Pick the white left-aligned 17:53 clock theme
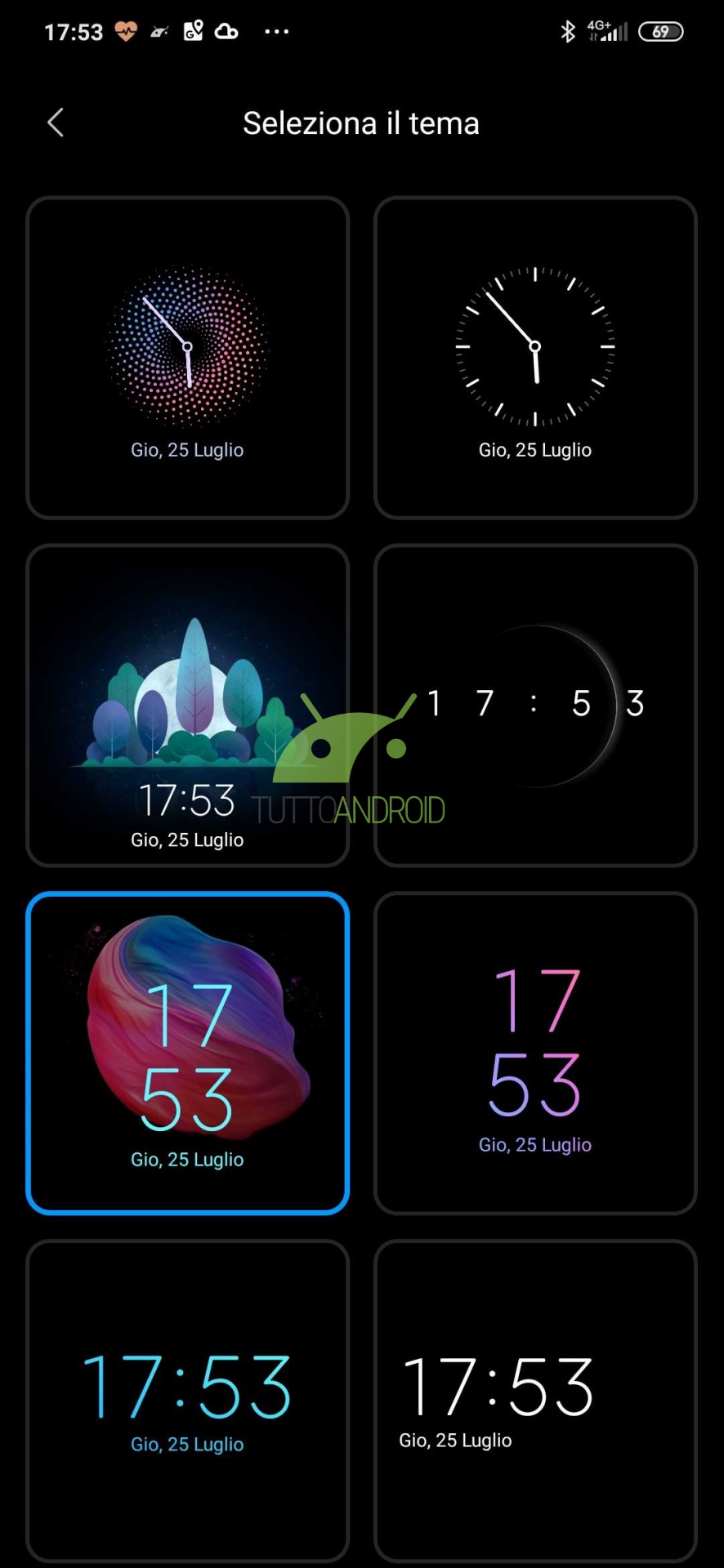The height and width of the screenshot is (1568, 724). tap(535, 1401)
